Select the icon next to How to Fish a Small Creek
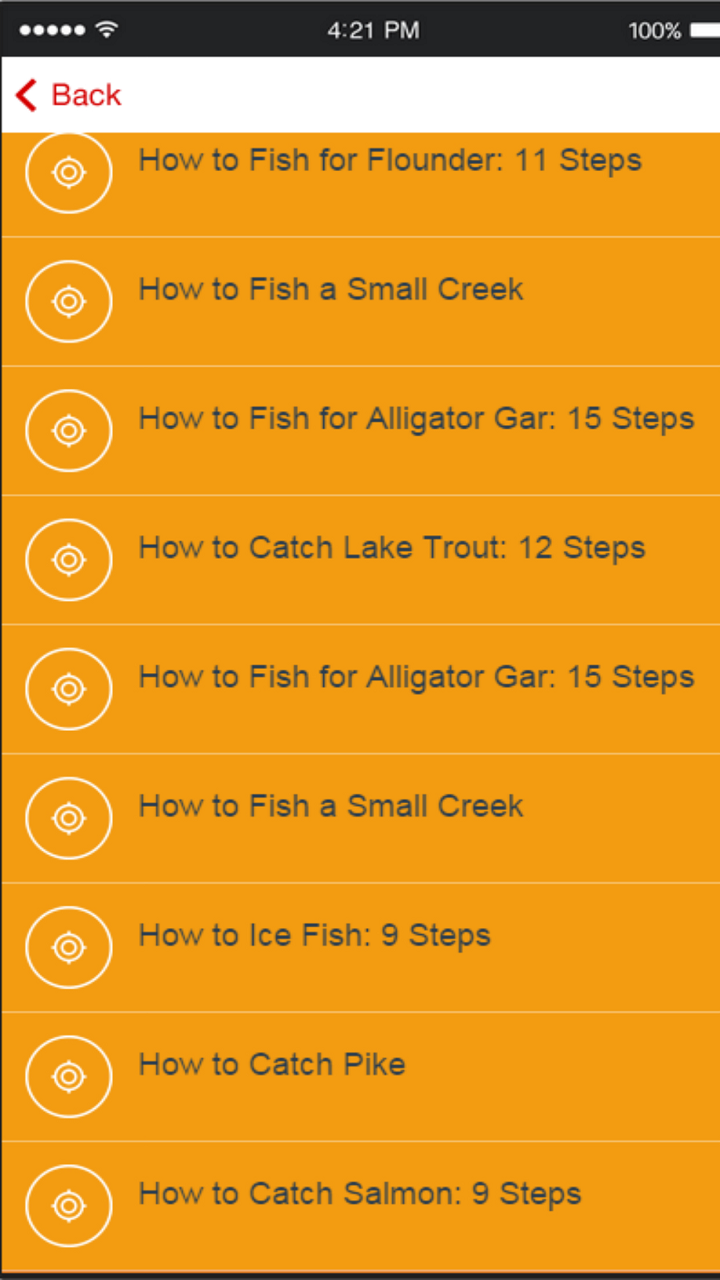Screen dimensions: 720x1280 [68, 301]
